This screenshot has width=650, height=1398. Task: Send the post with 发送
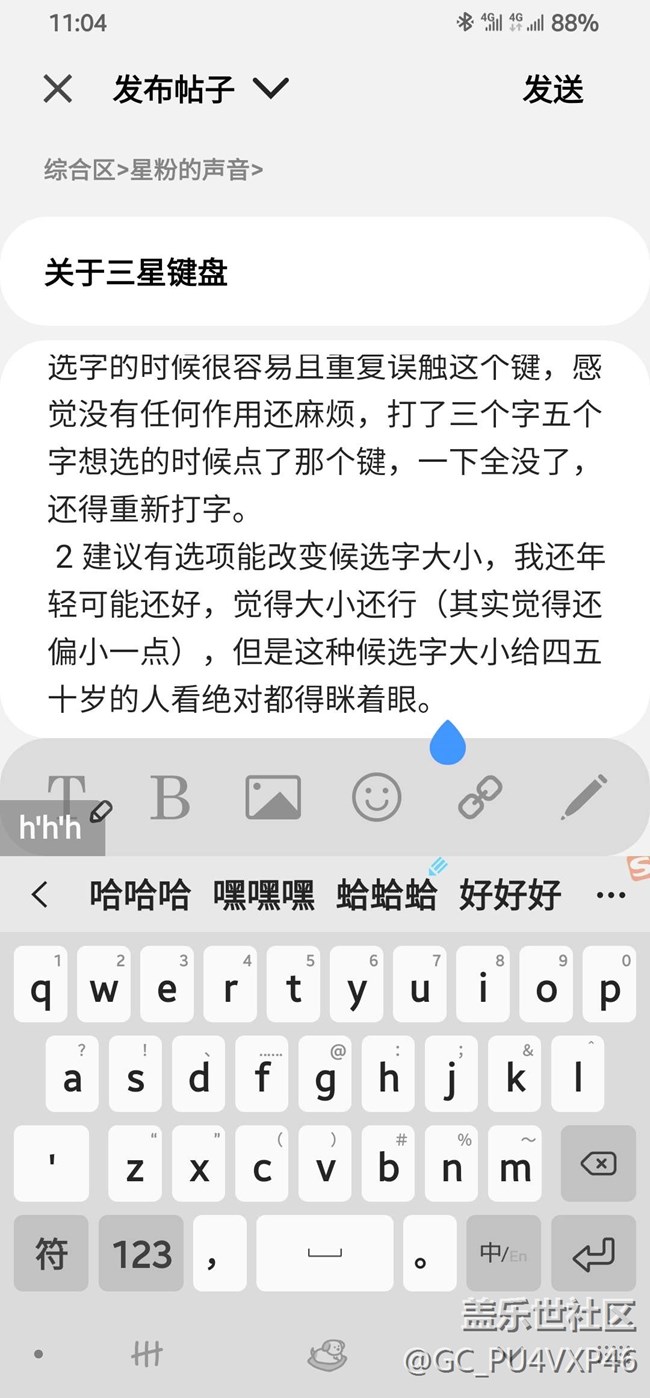(x=552, y=90)
